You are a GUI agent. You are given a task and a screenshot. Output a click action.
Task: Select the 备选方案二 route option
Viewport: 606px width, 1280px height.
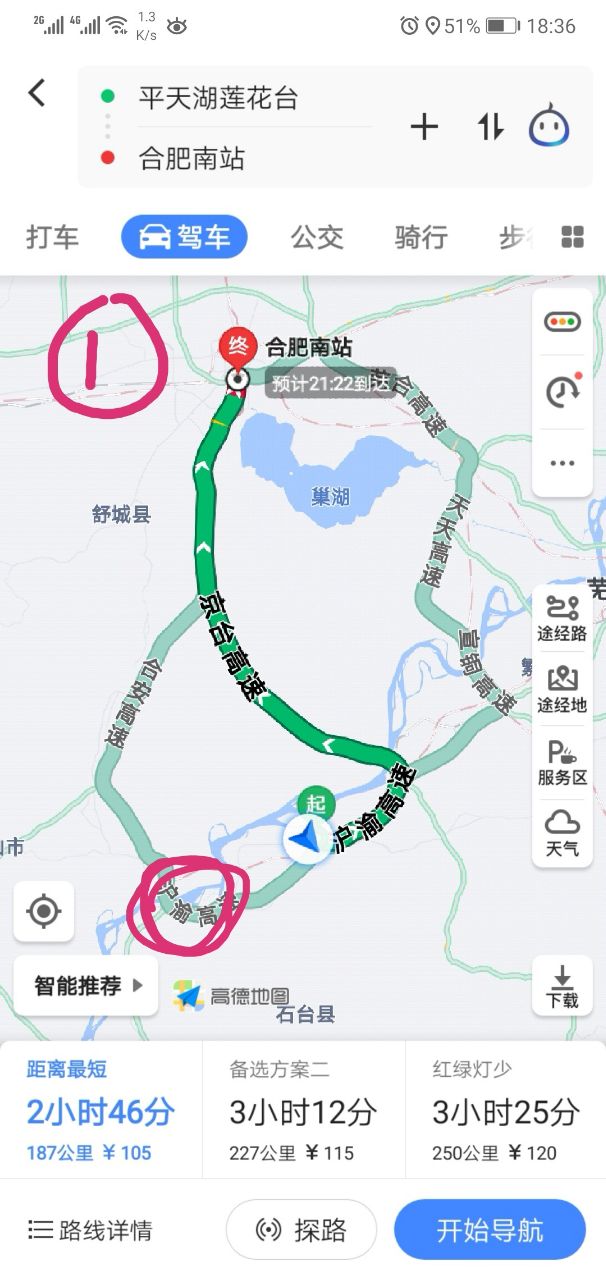303,1110
